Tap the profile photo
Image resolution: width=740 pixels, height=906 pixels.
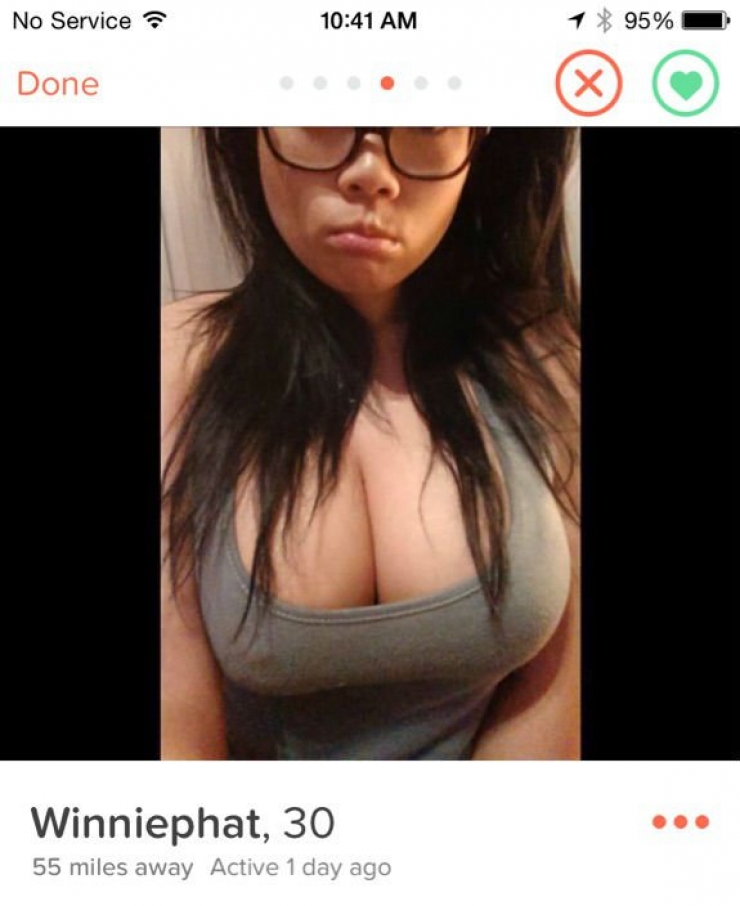pyautogui.click(x=370, y=443)
